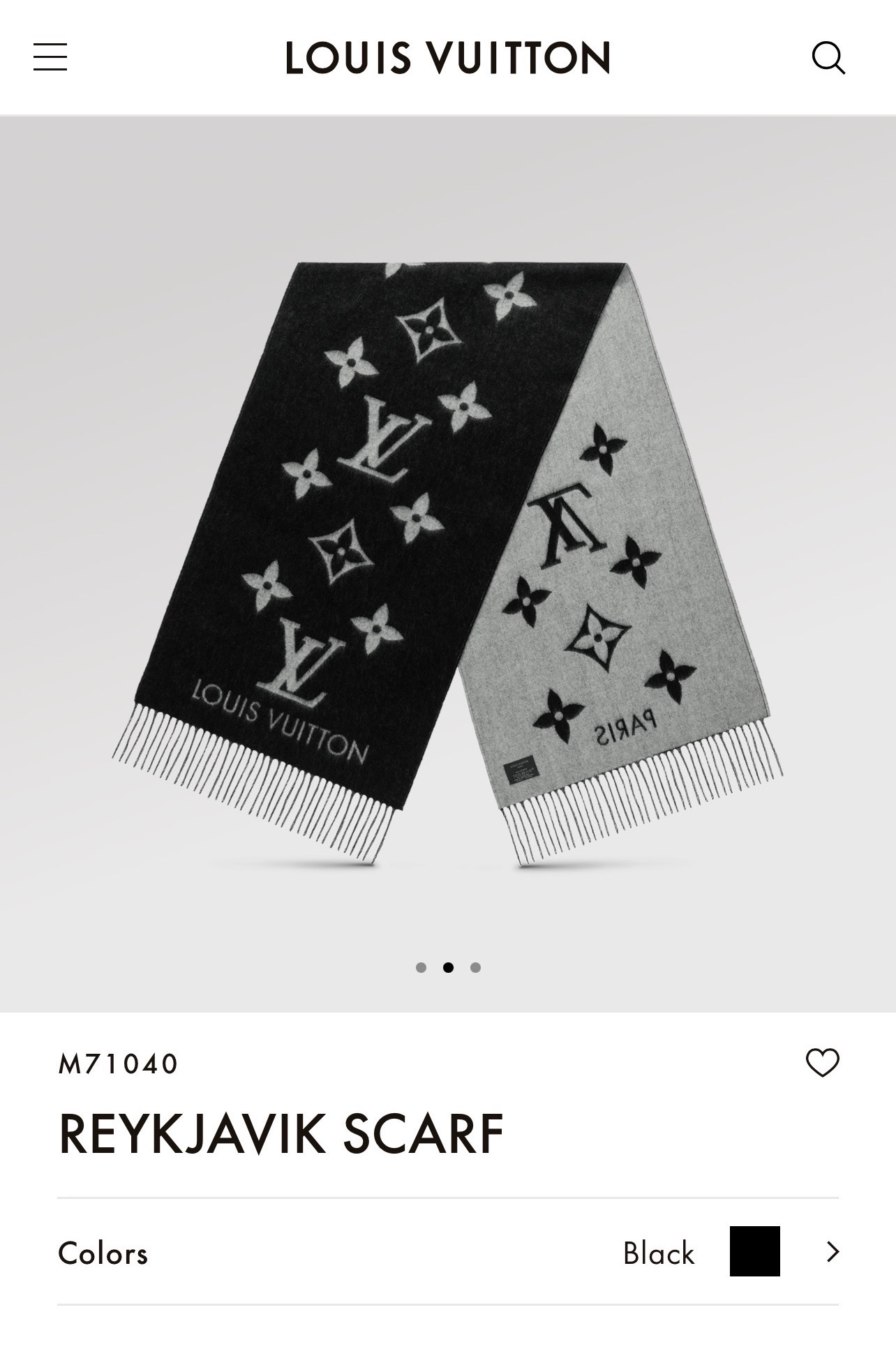Open the search magnifier
The image size is (896, 1349).
(x=828, y=57)
